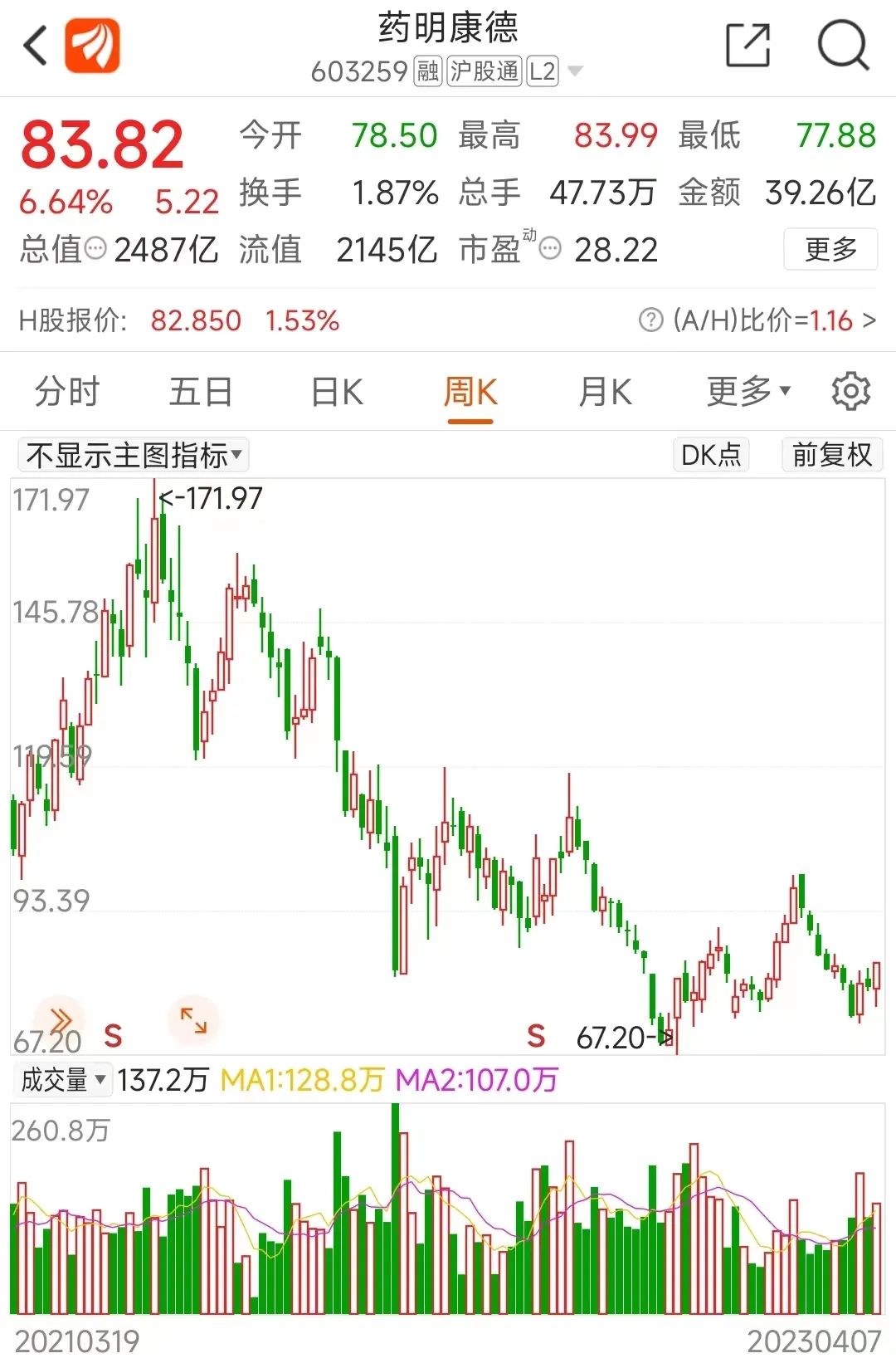Open the 不显示主图指标 indicator dropdown

(133, 455)
